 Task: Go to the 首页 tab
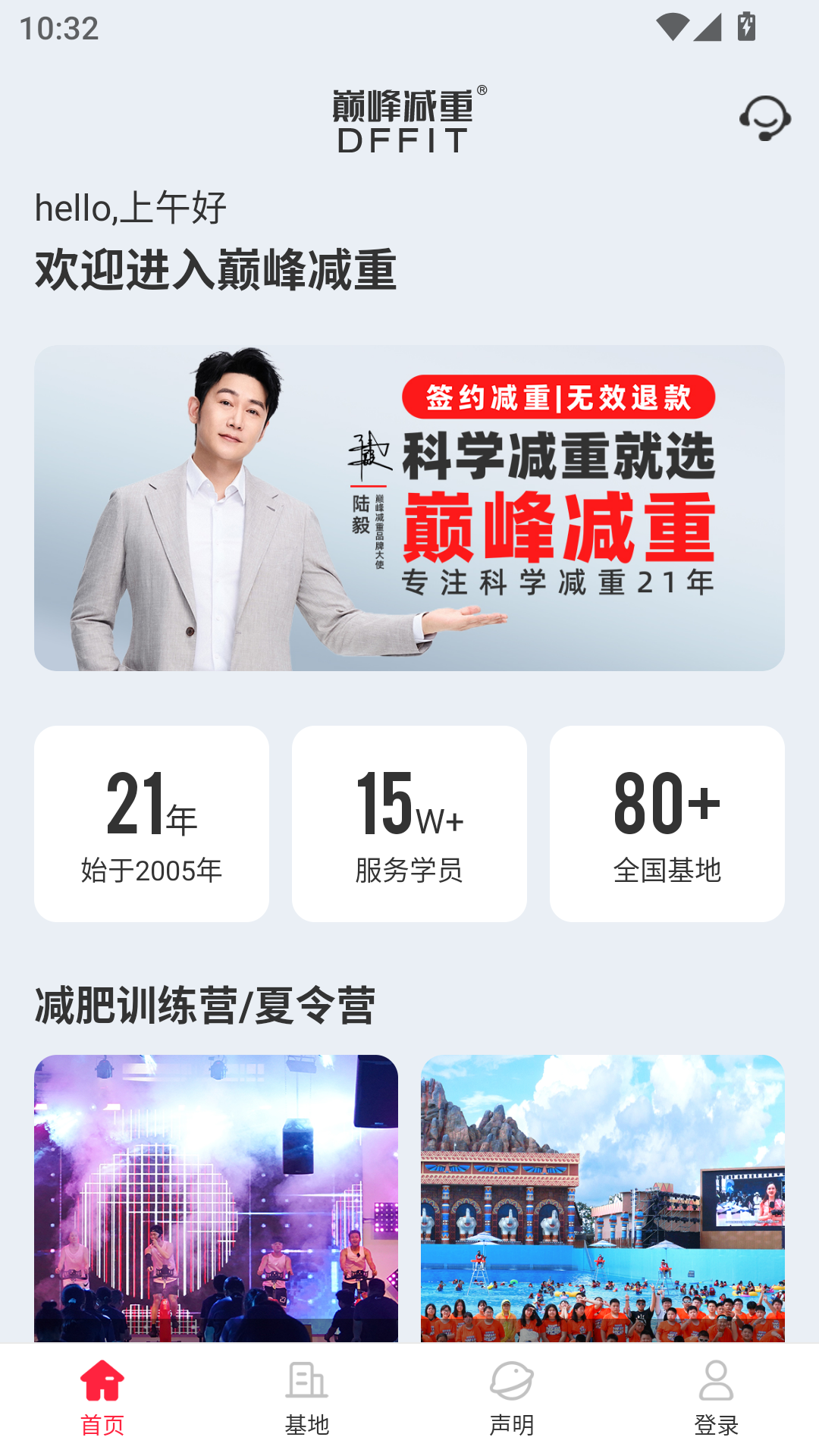click(102, 1397)
